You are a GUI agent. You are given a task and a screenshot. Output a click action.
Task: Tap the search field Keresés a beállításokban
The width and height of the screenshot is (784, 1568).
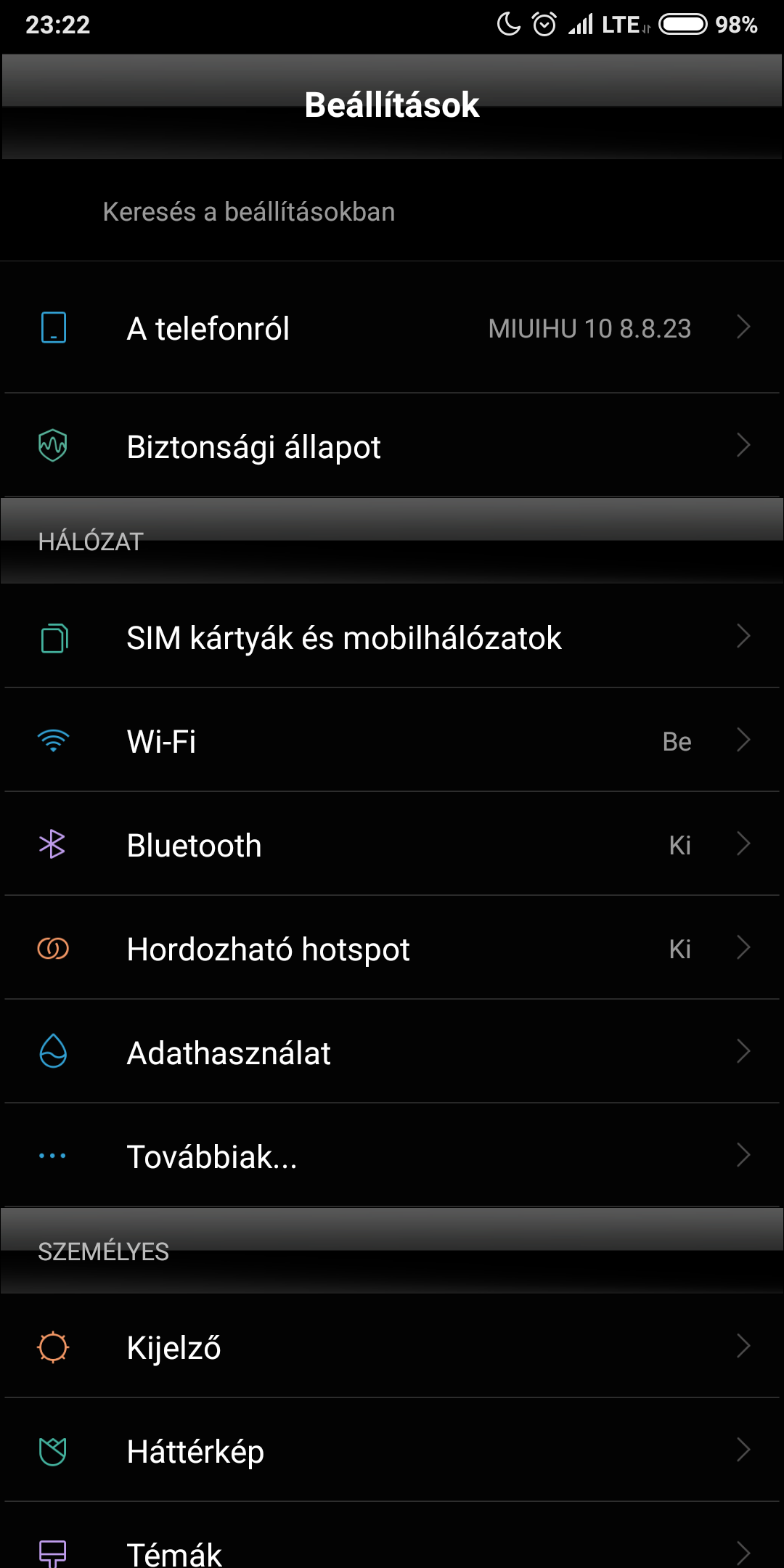(x=392, y=212)
